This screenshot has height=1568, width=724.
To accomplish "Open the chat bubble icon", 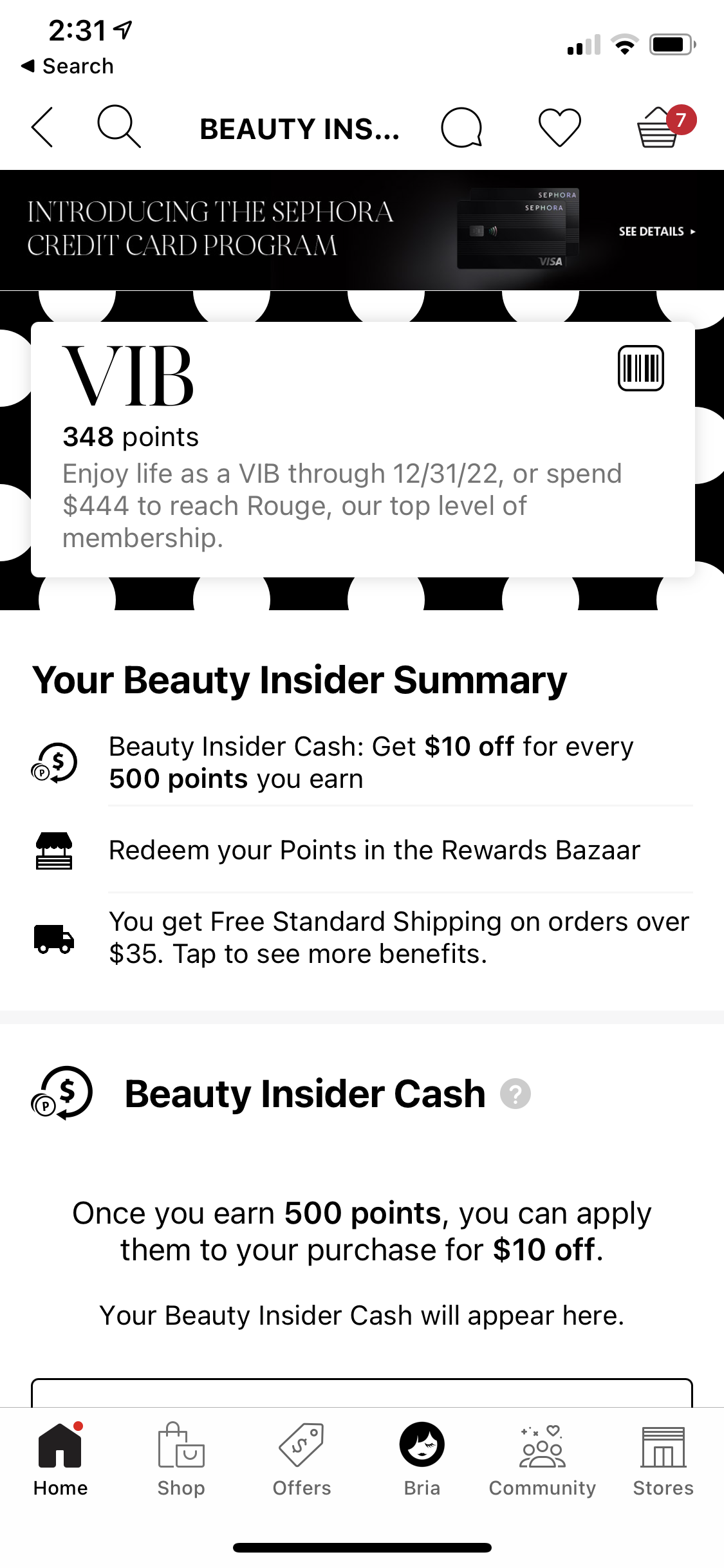I will coord(461,127).
